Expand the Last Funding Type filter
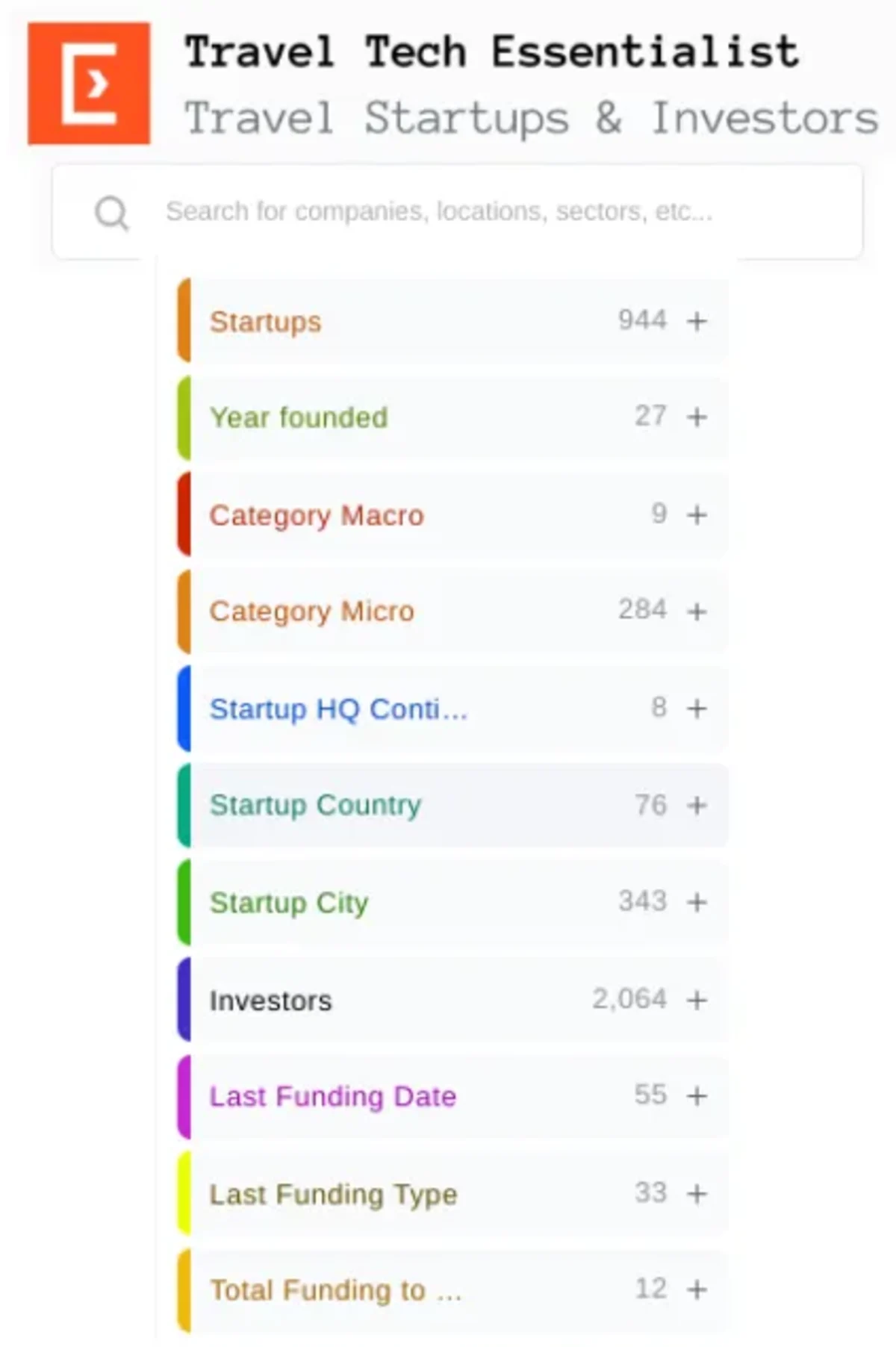Screen dimensions: 896x1347 coord(697,1194)
